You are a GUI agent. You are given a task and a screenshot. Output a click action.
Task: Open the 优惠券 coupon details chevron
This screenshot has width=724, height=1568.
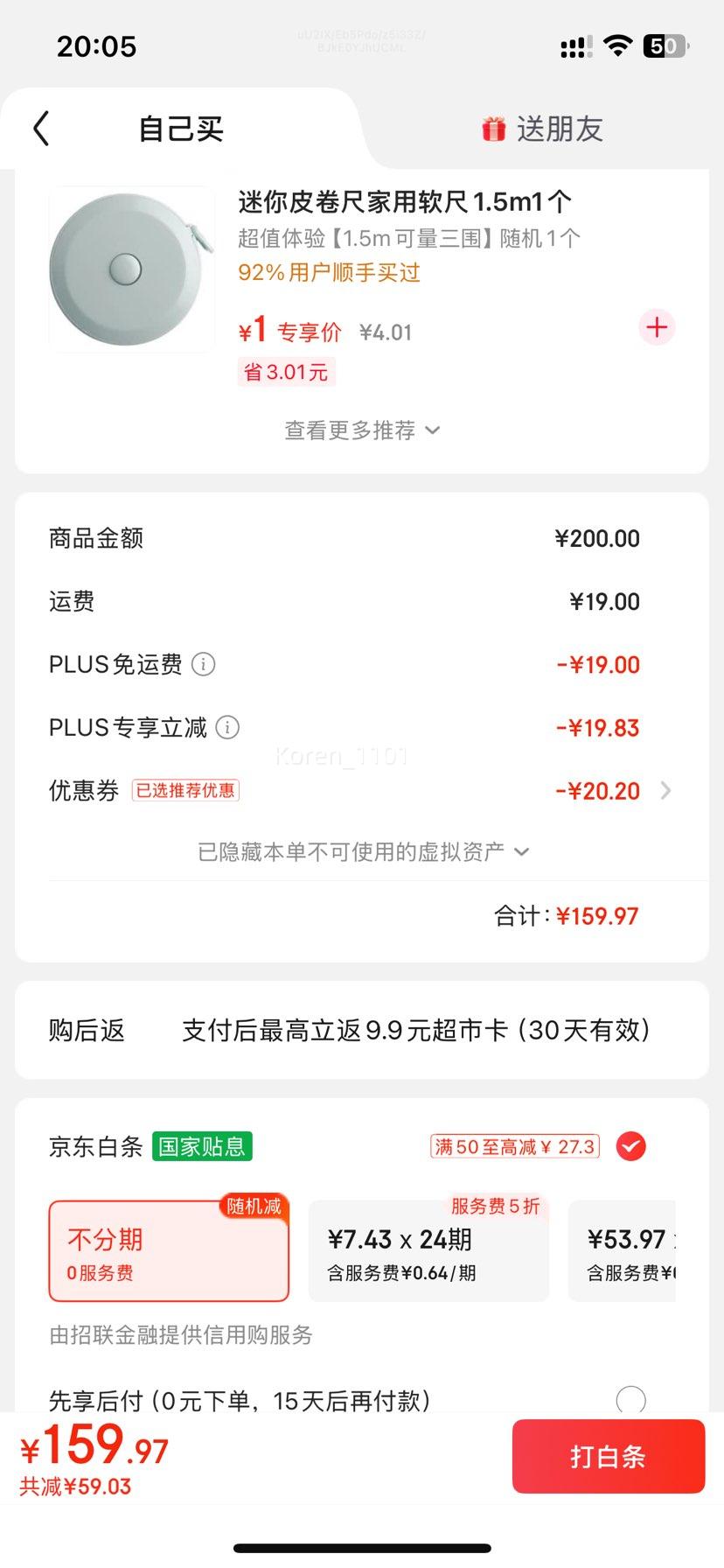666,791
